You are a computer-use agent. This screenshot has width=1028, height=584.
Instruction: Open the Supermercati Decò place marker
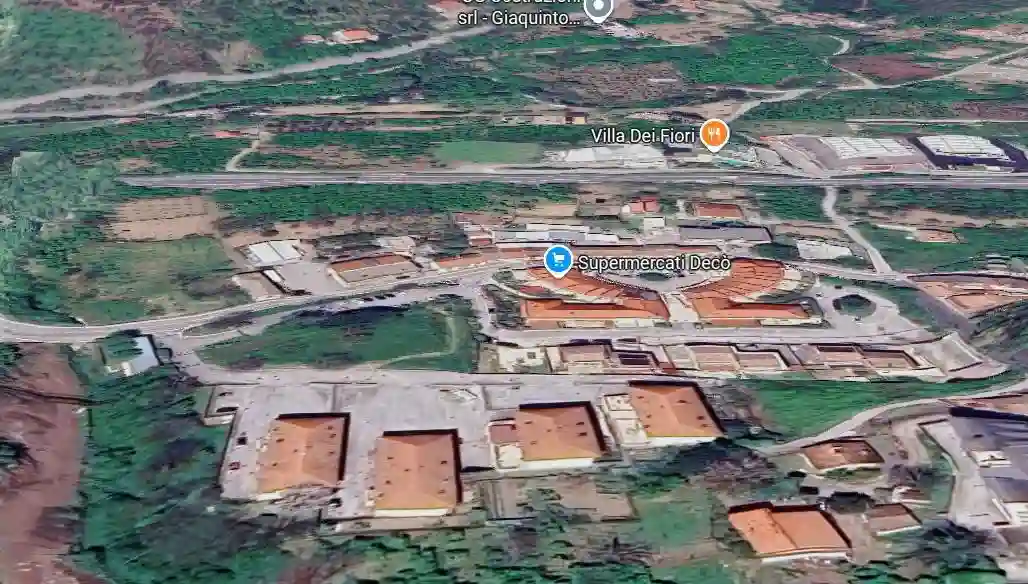558,261
